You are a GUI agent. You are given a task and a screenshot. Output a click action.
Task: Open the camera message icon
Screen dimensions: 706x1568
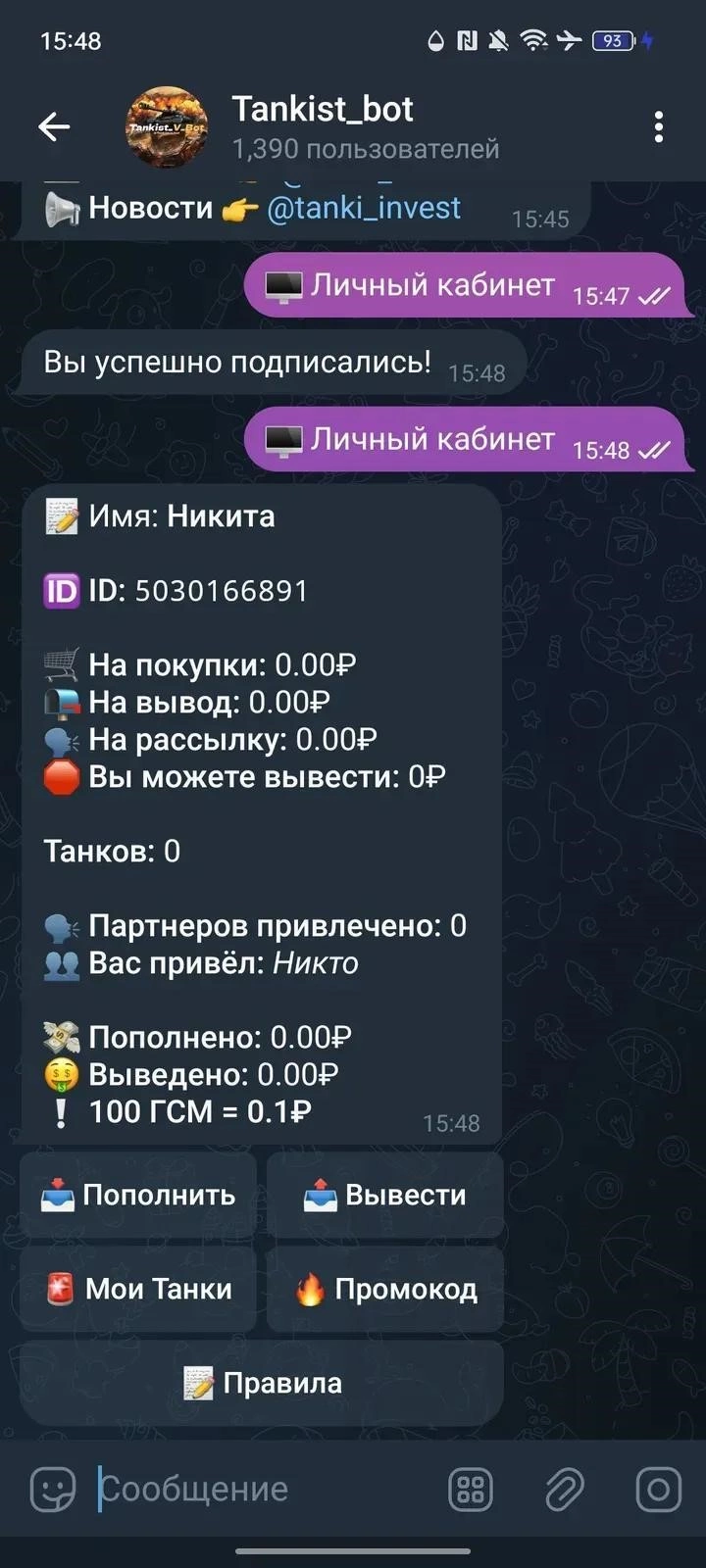coord(658,1490)
